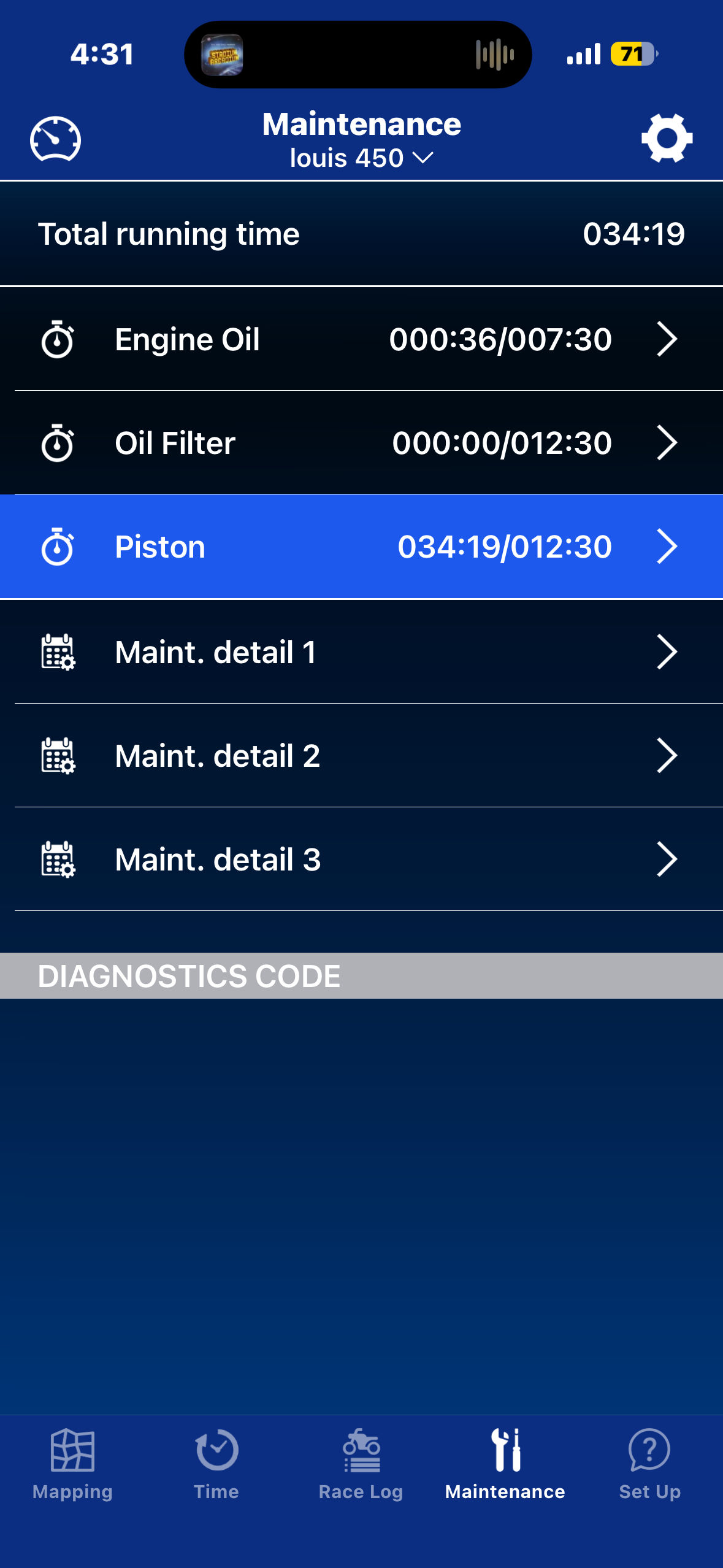
Task: Open the Piston timer row
Action: 362,547
